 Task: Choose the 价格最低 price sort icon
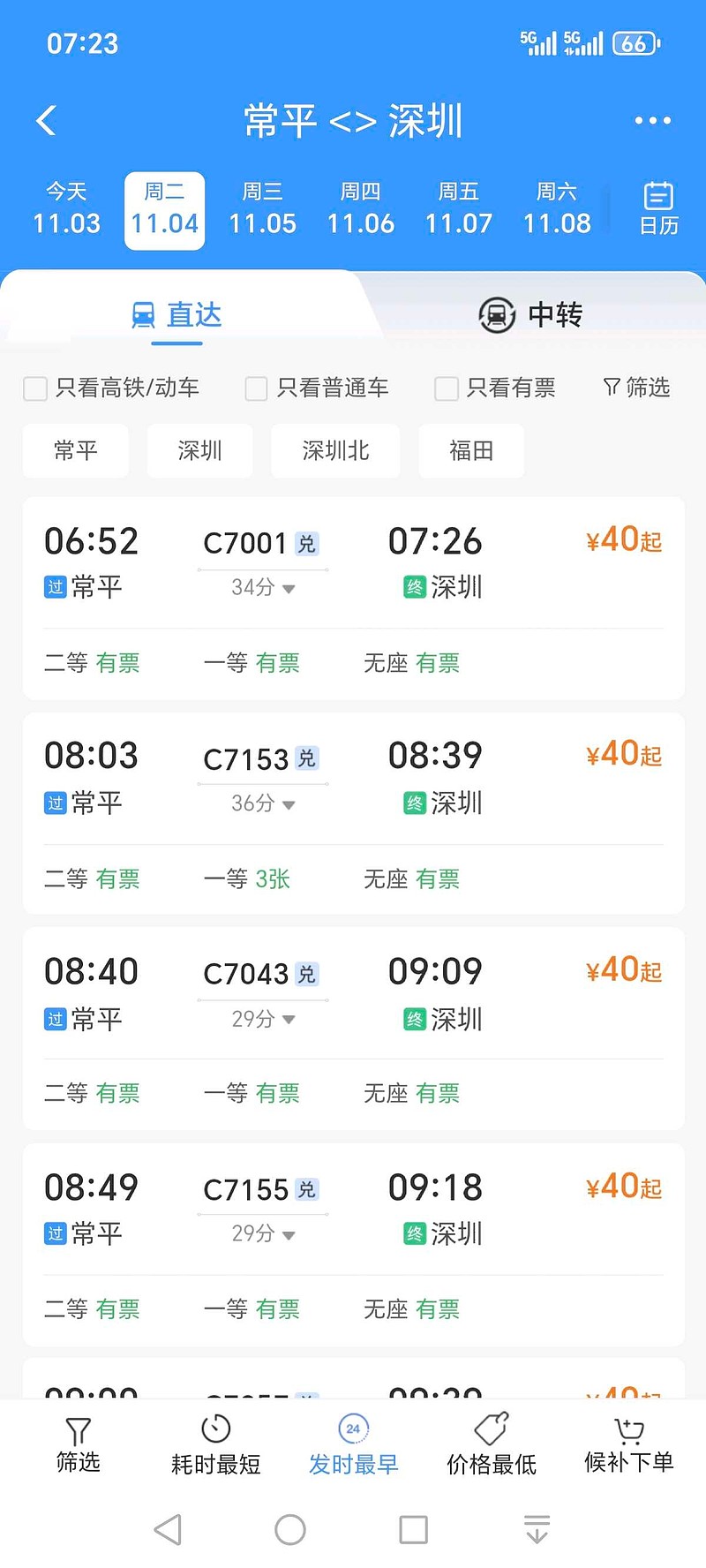[x=491, y=1441]
